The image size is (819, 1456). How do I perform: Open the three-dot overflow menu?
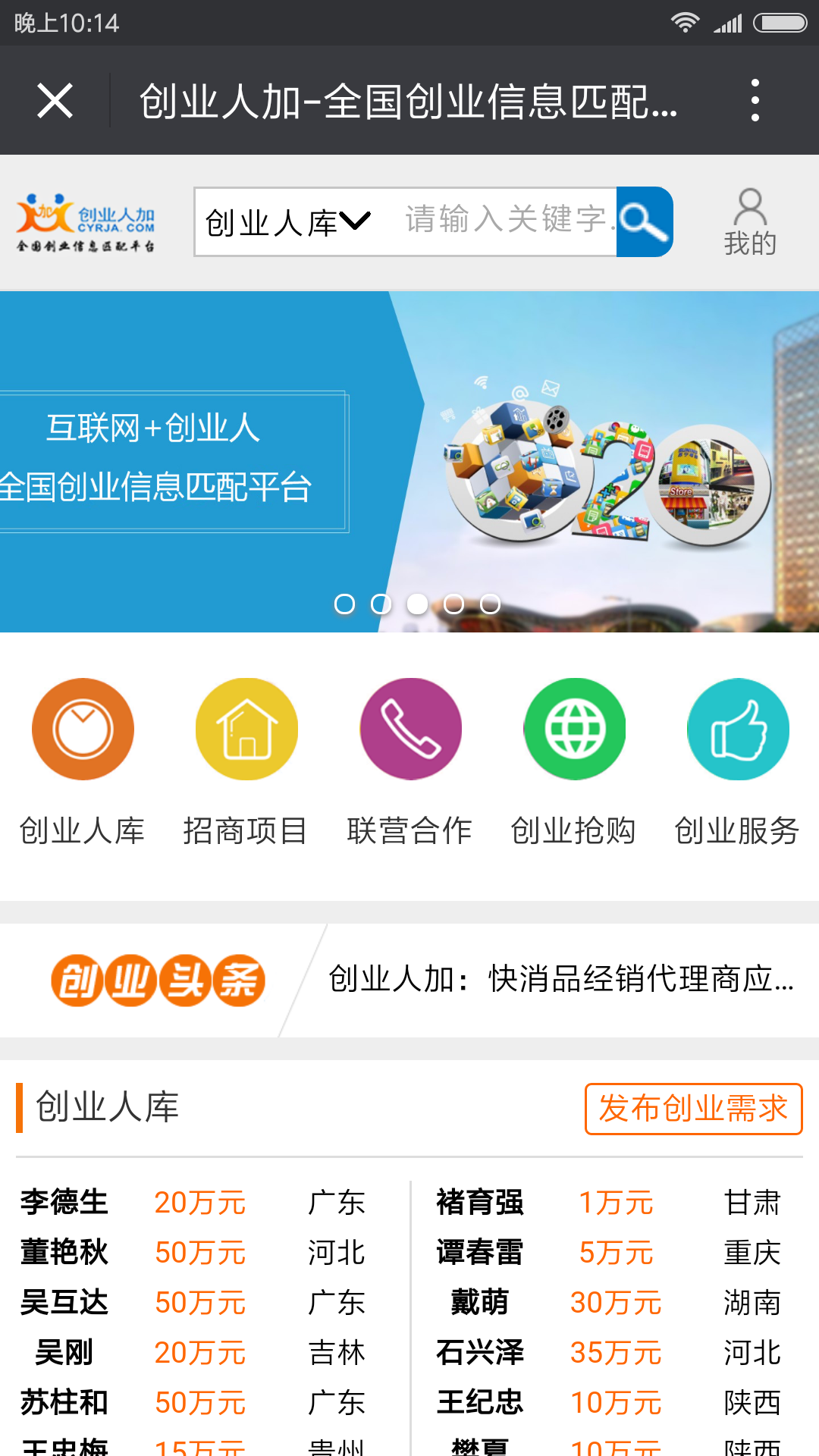tap(755, 100)
